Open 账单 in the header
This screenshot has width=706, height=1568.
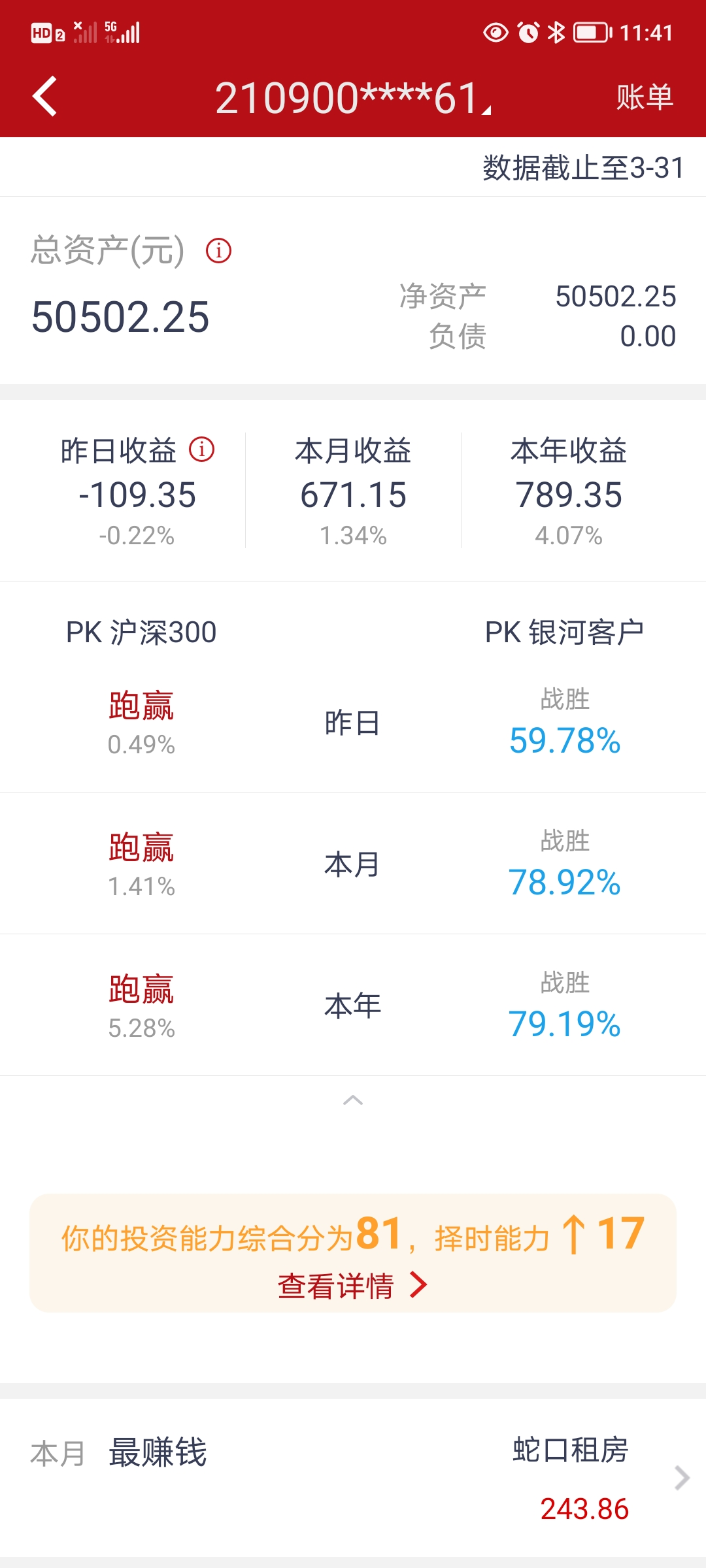pyautogui.click(x=645, y=97)
